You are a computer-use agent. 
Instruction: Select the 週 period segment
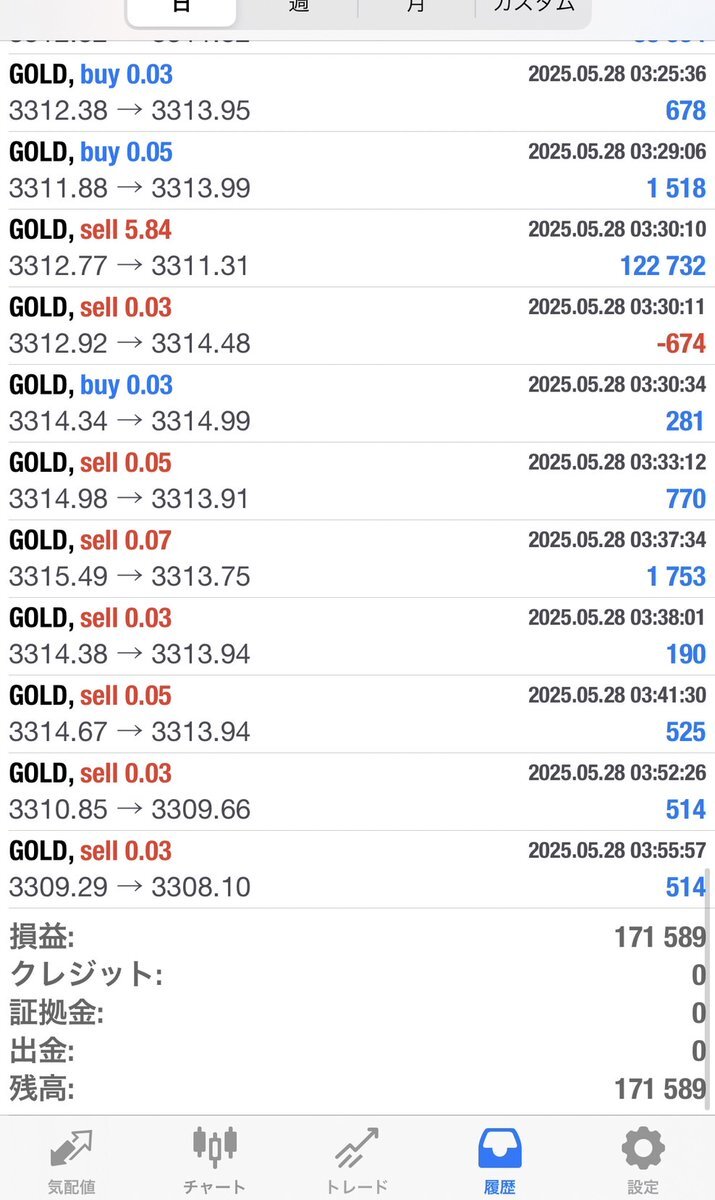(298, 6)
